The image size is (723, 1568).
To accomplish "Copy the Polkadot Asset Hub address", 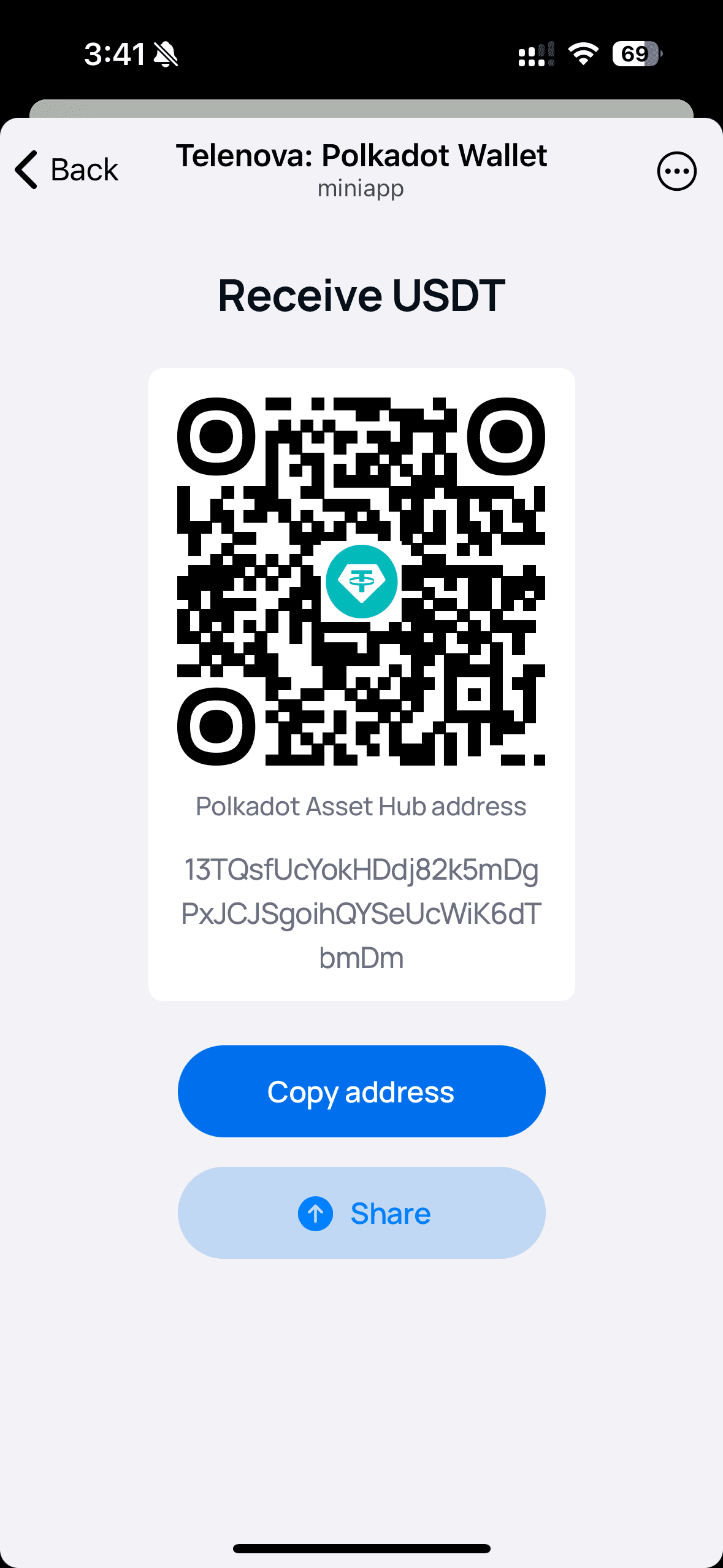I will click(361, 1091).
